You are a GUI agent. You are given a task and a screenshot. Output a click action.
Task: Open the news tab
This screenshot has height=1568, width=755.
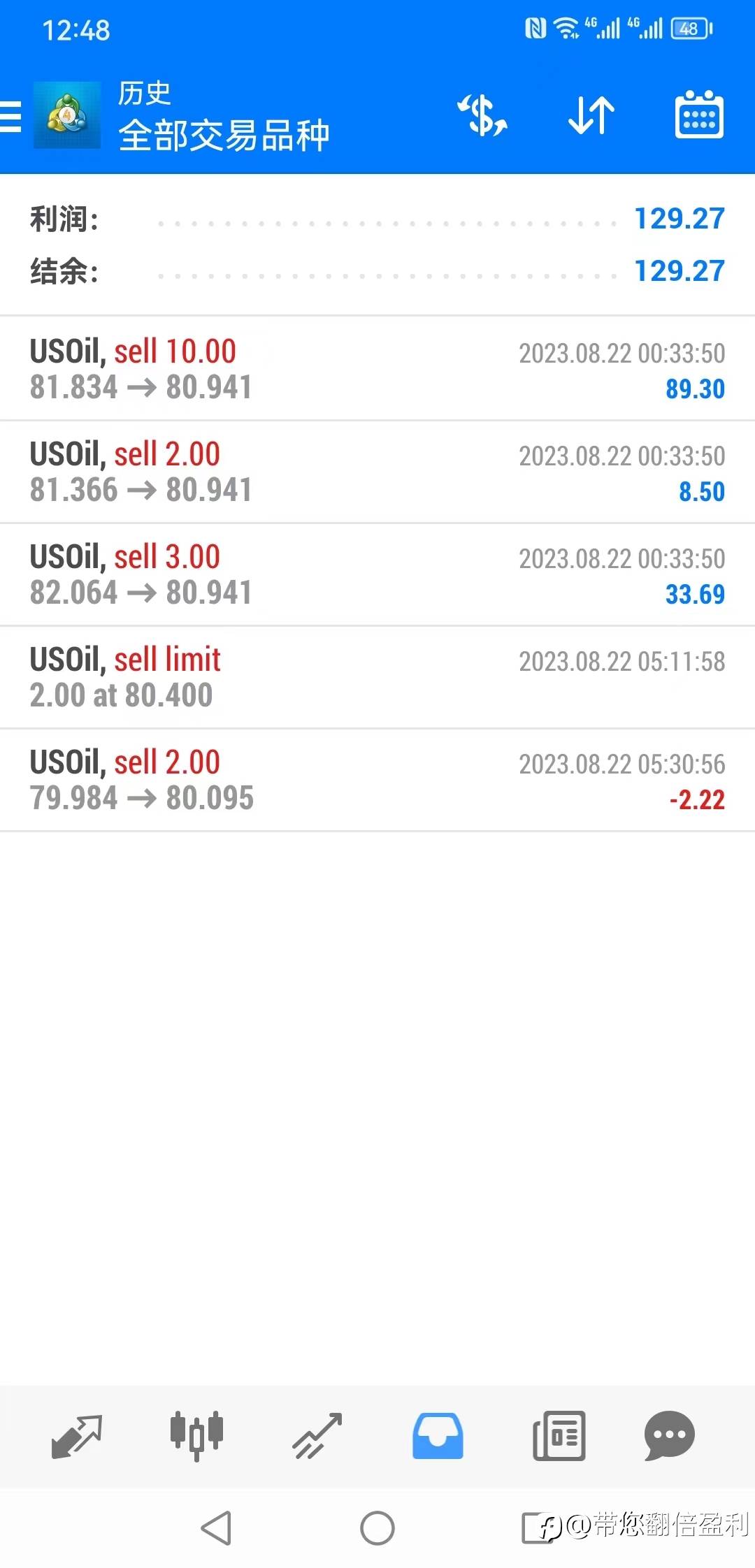tap(559, 1436)
